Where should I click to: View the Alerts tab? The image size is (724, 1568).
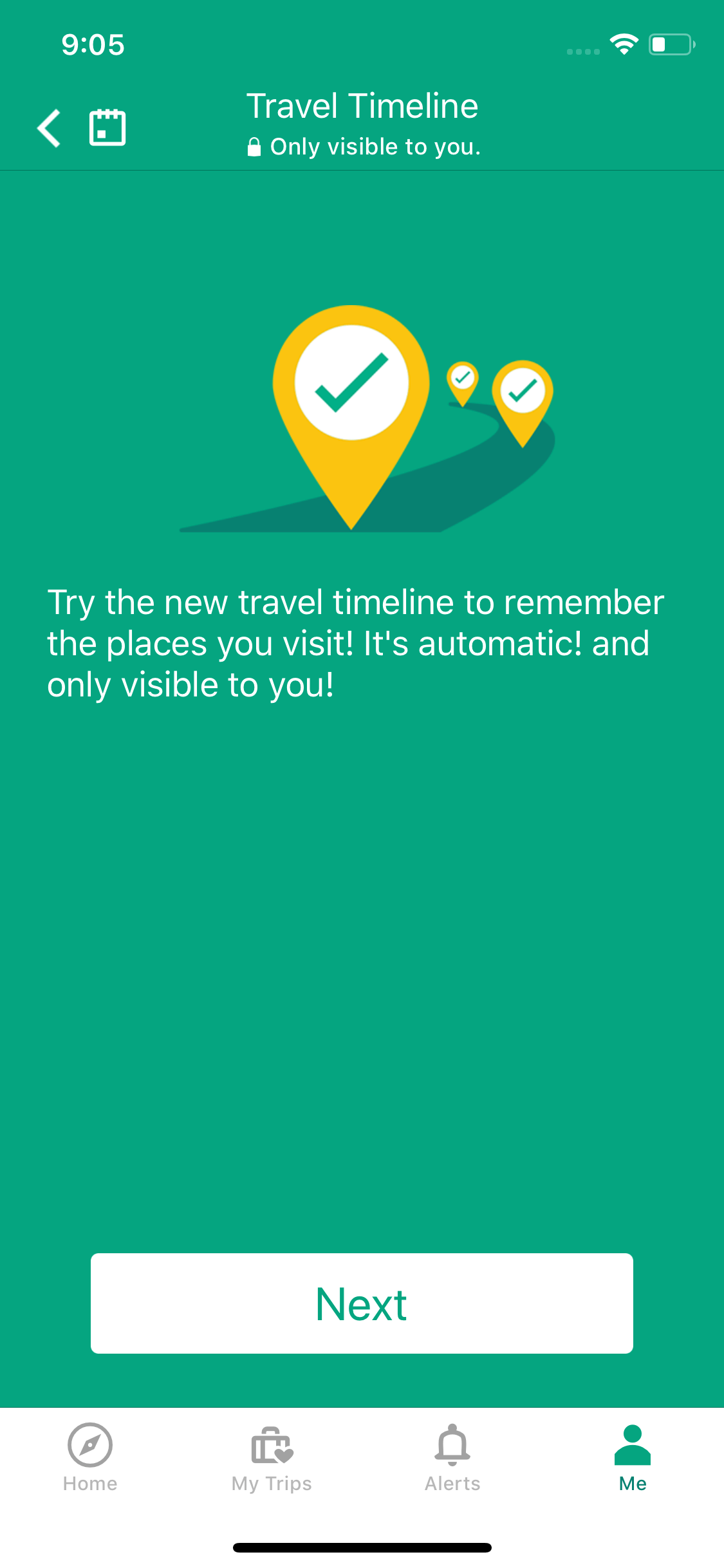[x=452, y=1457]
